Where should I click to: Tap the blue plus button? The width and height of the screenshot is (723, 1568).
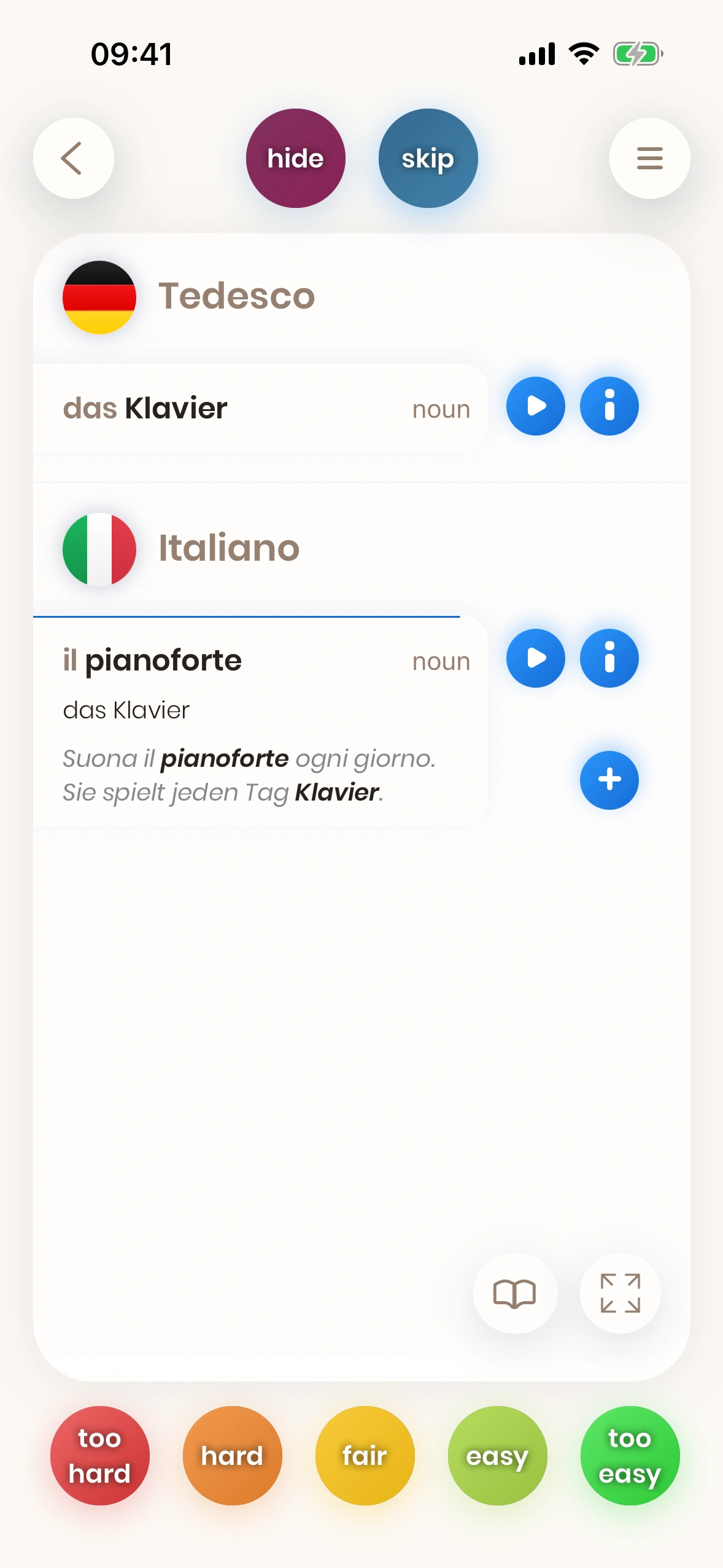click(609, 780)
